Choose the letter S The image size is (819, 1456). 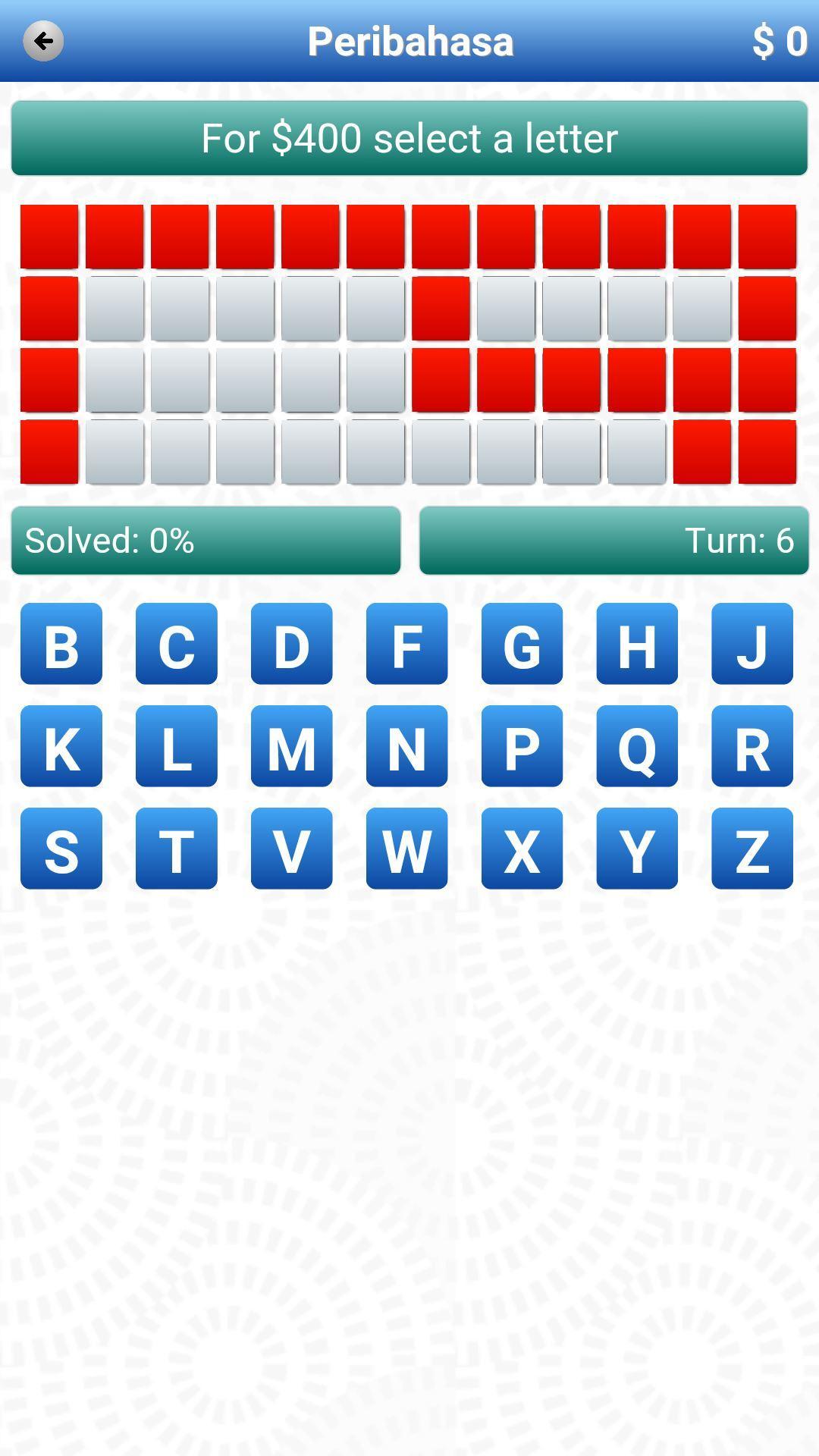pyautogui.click(x=61, y=849)
